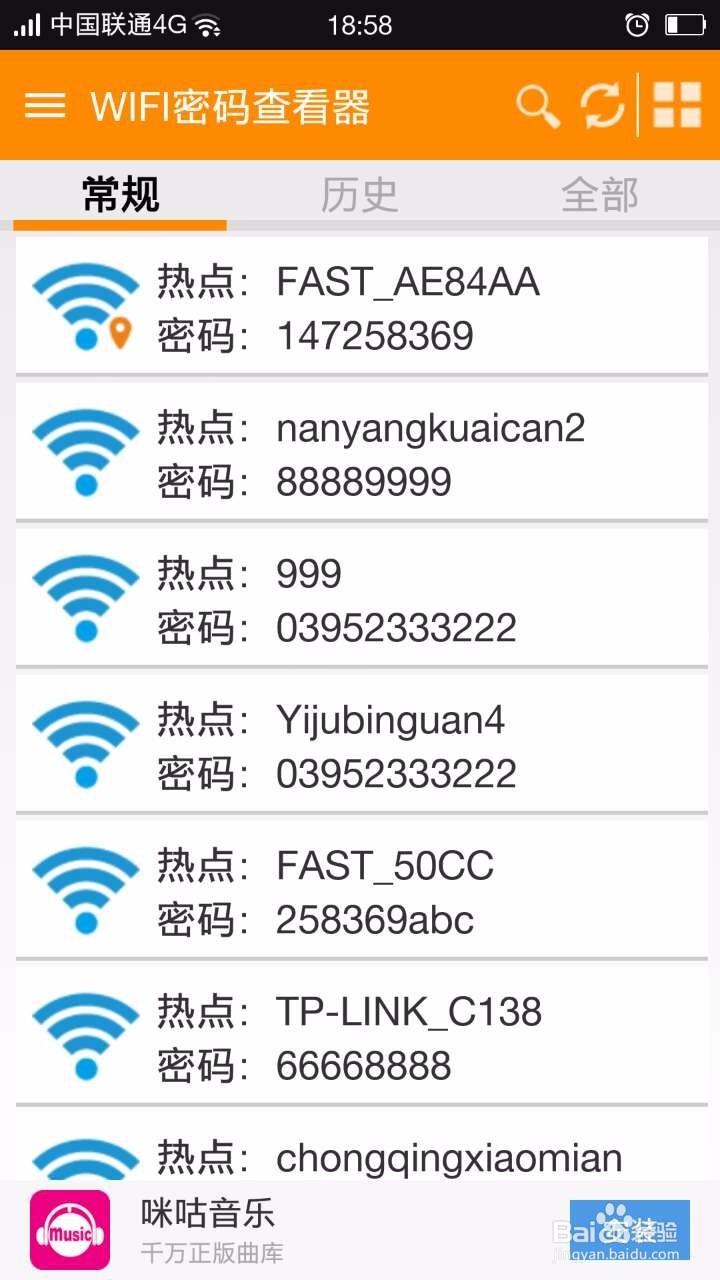720x1280 pixels.
Task: Open the 咪咕音乐 banner link
Action: pos(206,1215)
